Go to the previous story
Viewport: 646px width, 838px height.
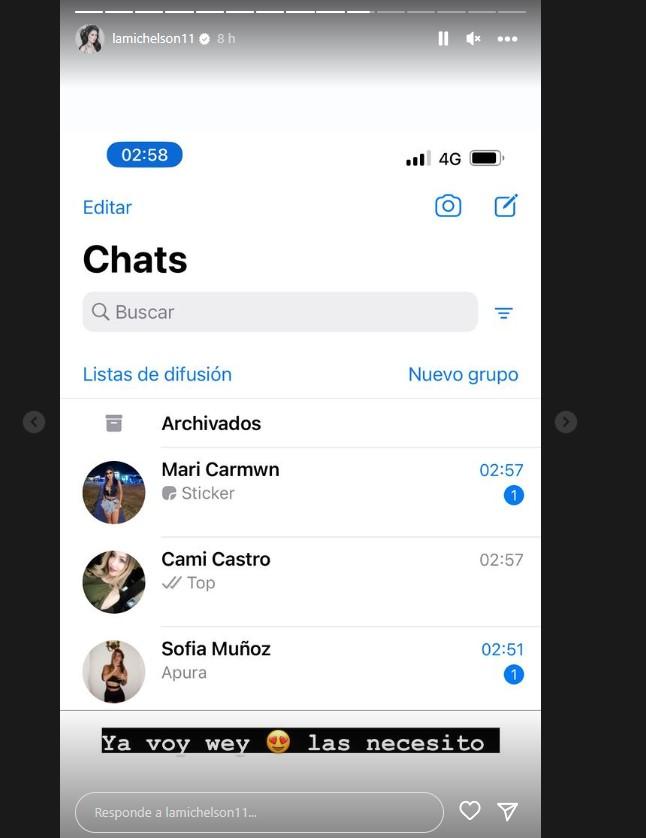(x=34, y=422)
